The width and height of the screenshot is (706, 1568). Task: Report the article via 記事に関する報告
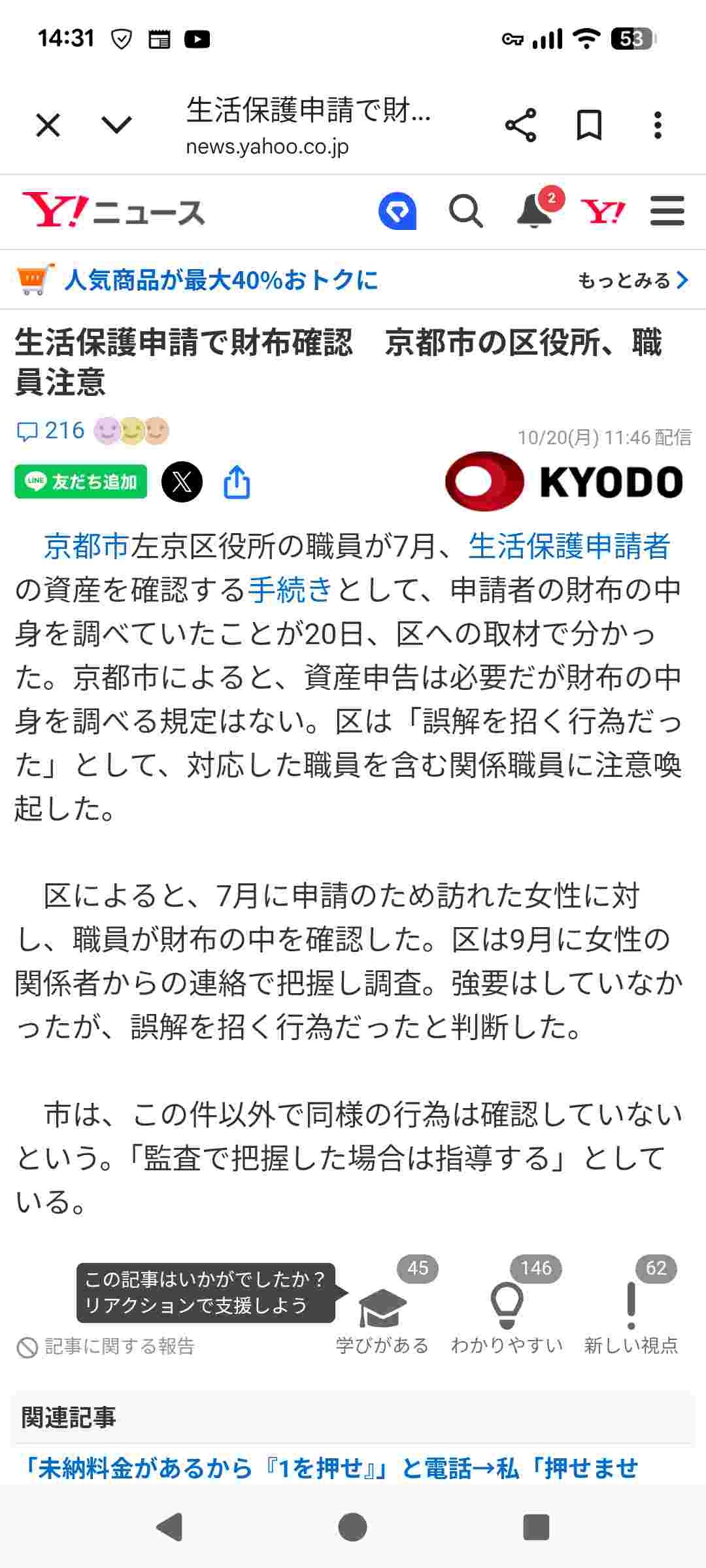pos(106,1347)
